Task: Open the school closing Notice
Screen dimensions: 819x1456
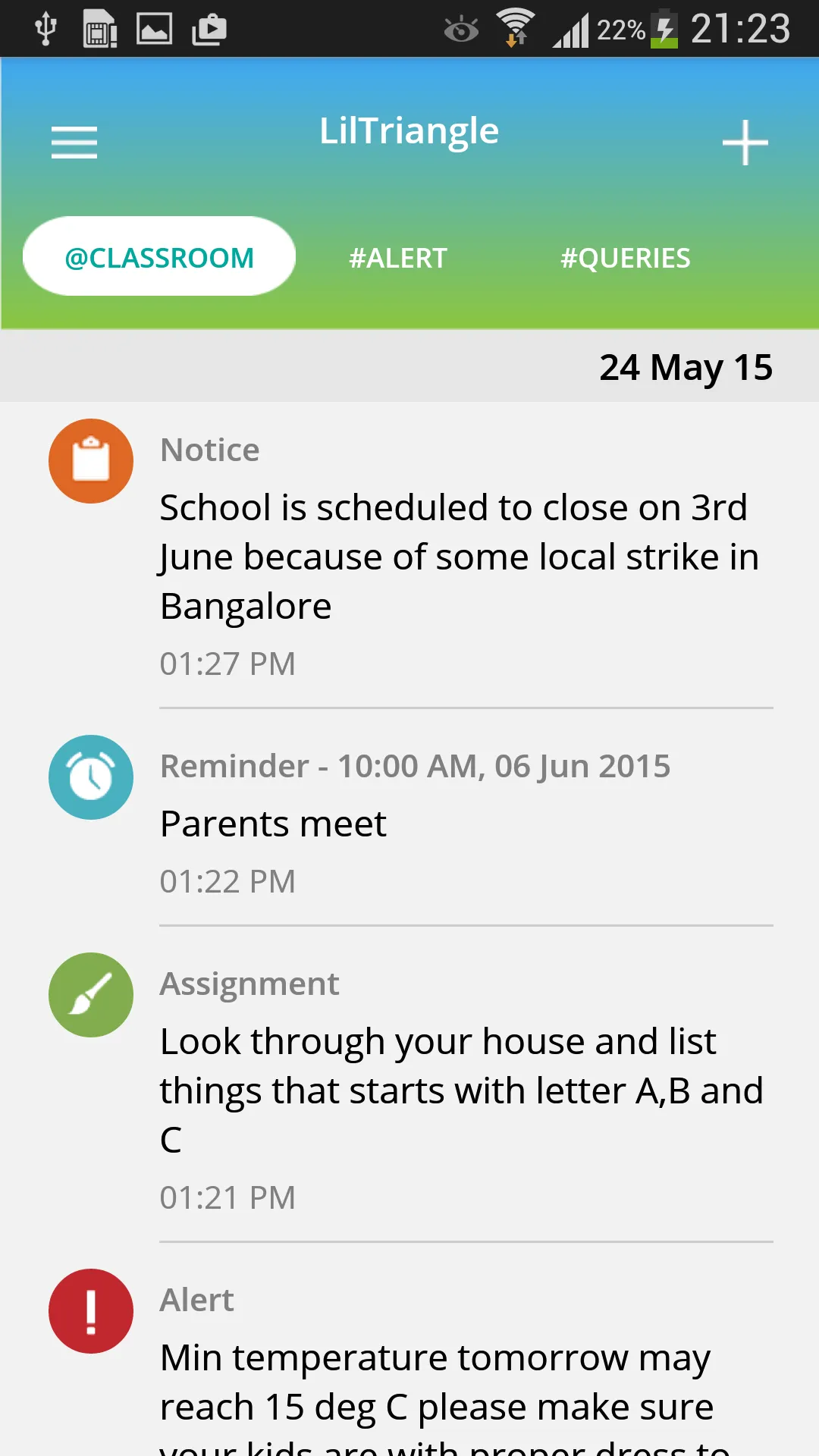Action: (459, 557)
